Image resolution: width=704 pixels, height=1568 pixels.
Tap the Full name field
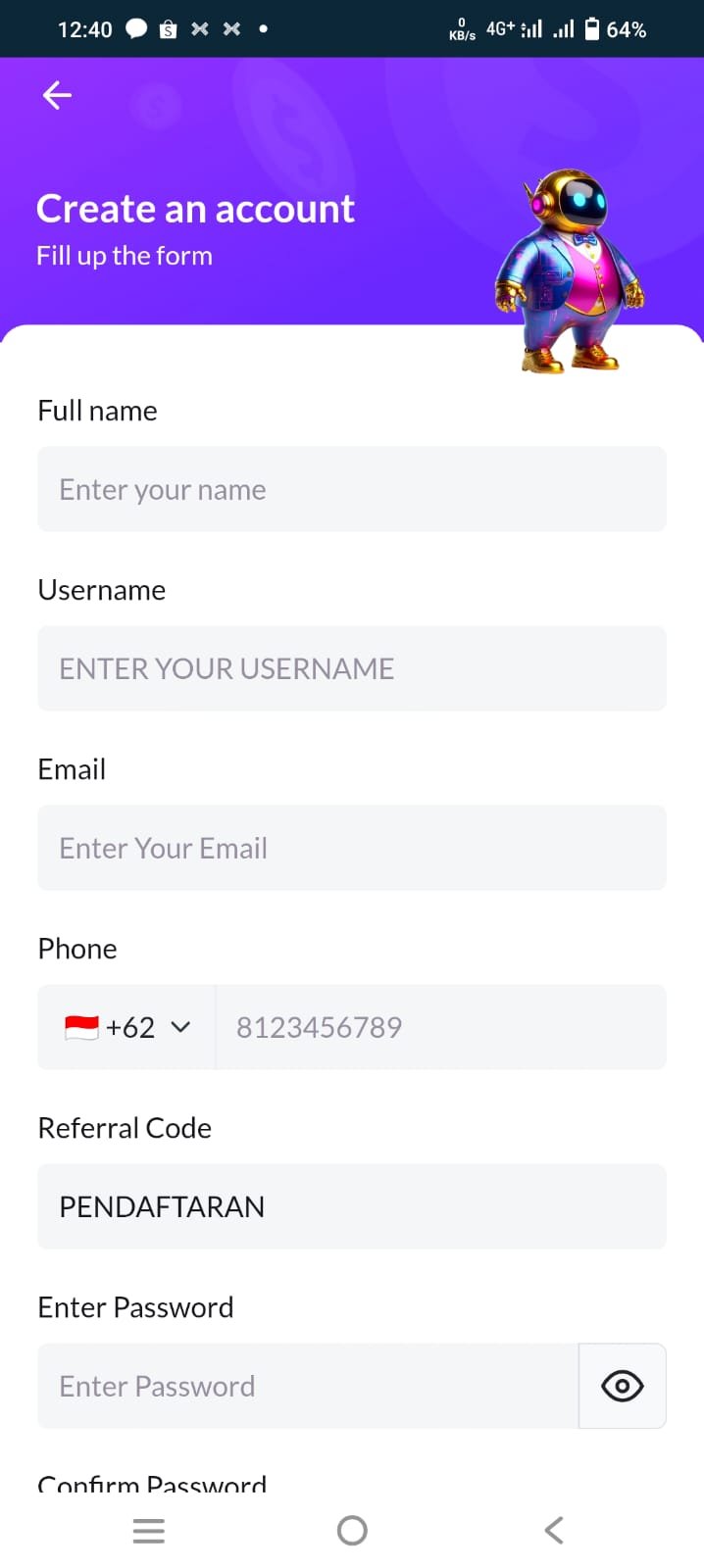coord(352,489)
